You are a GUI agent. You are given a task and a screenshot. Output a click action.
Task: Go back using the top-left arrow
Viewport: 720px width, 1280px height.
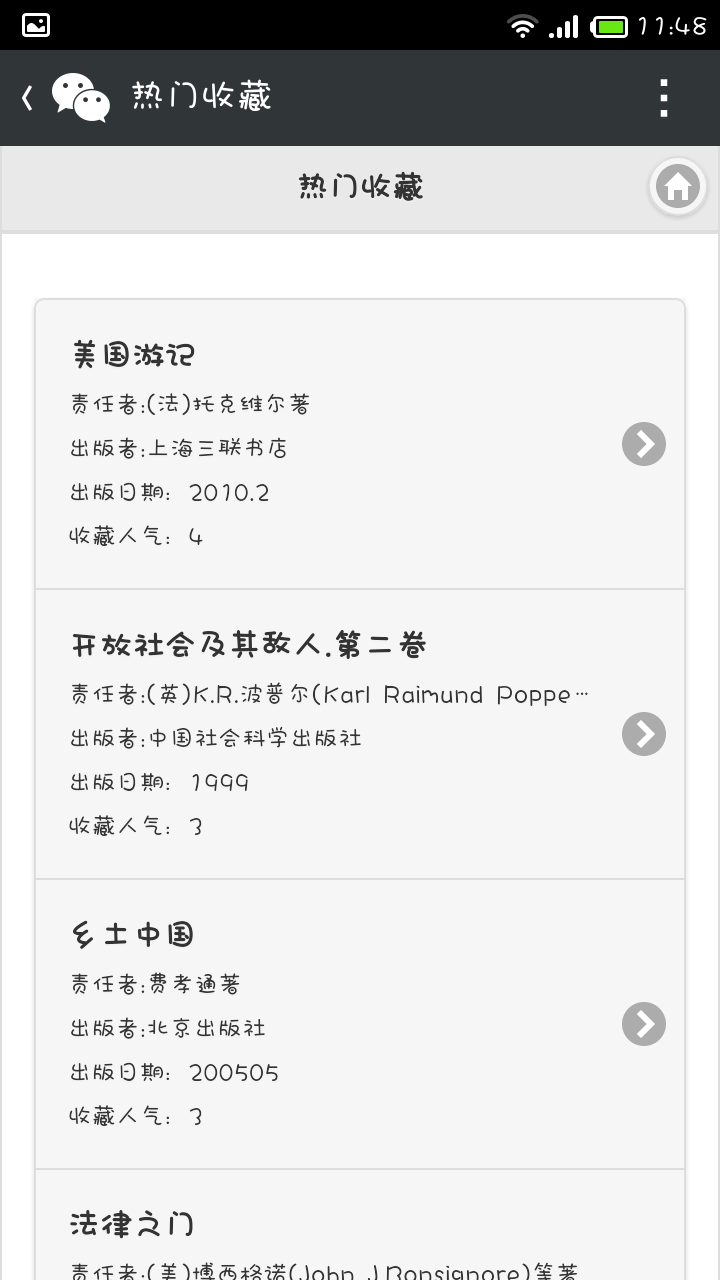pos(28,97)
